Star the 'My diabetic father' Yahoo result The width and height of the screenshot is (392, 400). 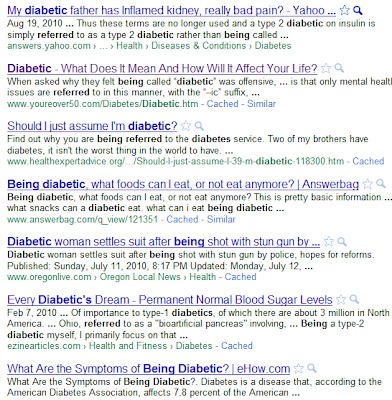(344, 11)
